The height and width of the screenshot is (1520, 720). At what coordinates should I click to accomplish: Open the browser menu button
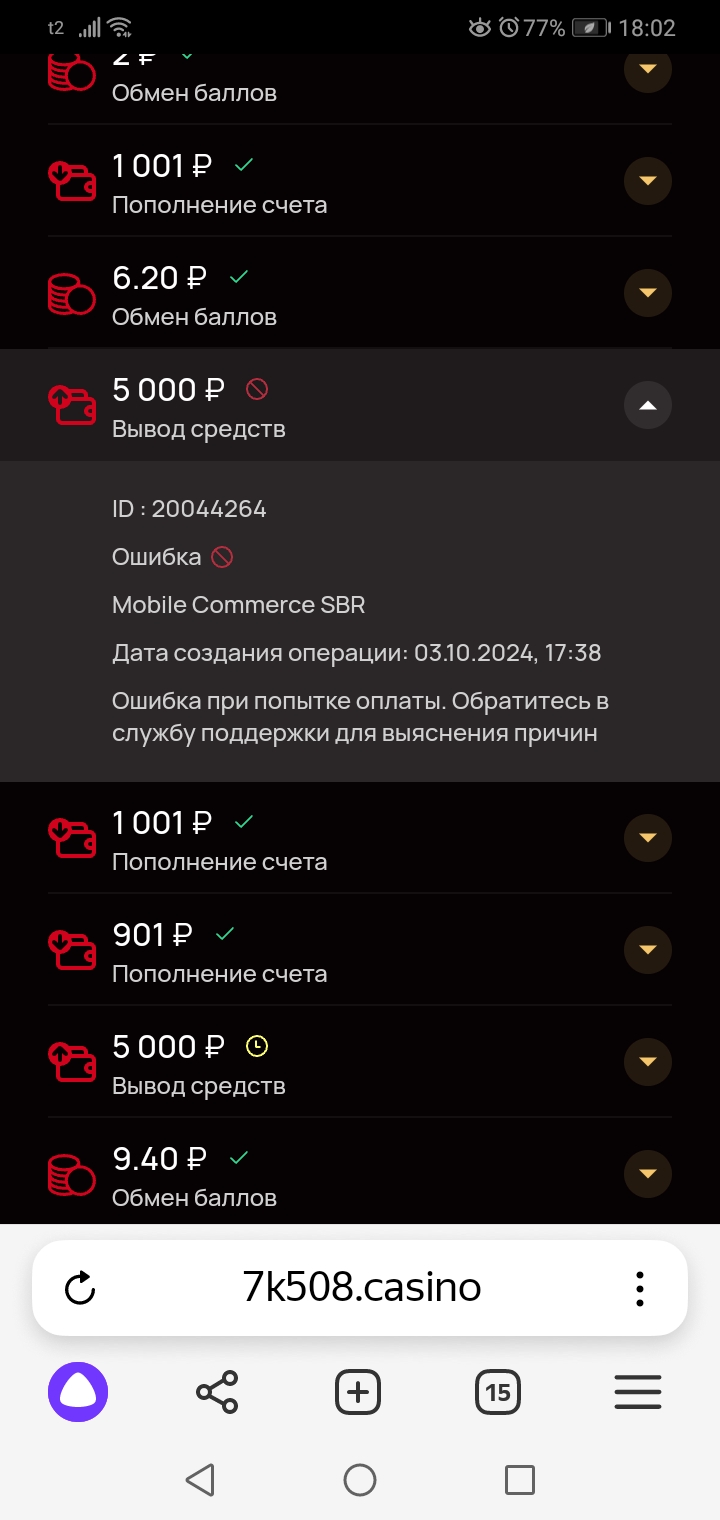(x=638, y=1391)
